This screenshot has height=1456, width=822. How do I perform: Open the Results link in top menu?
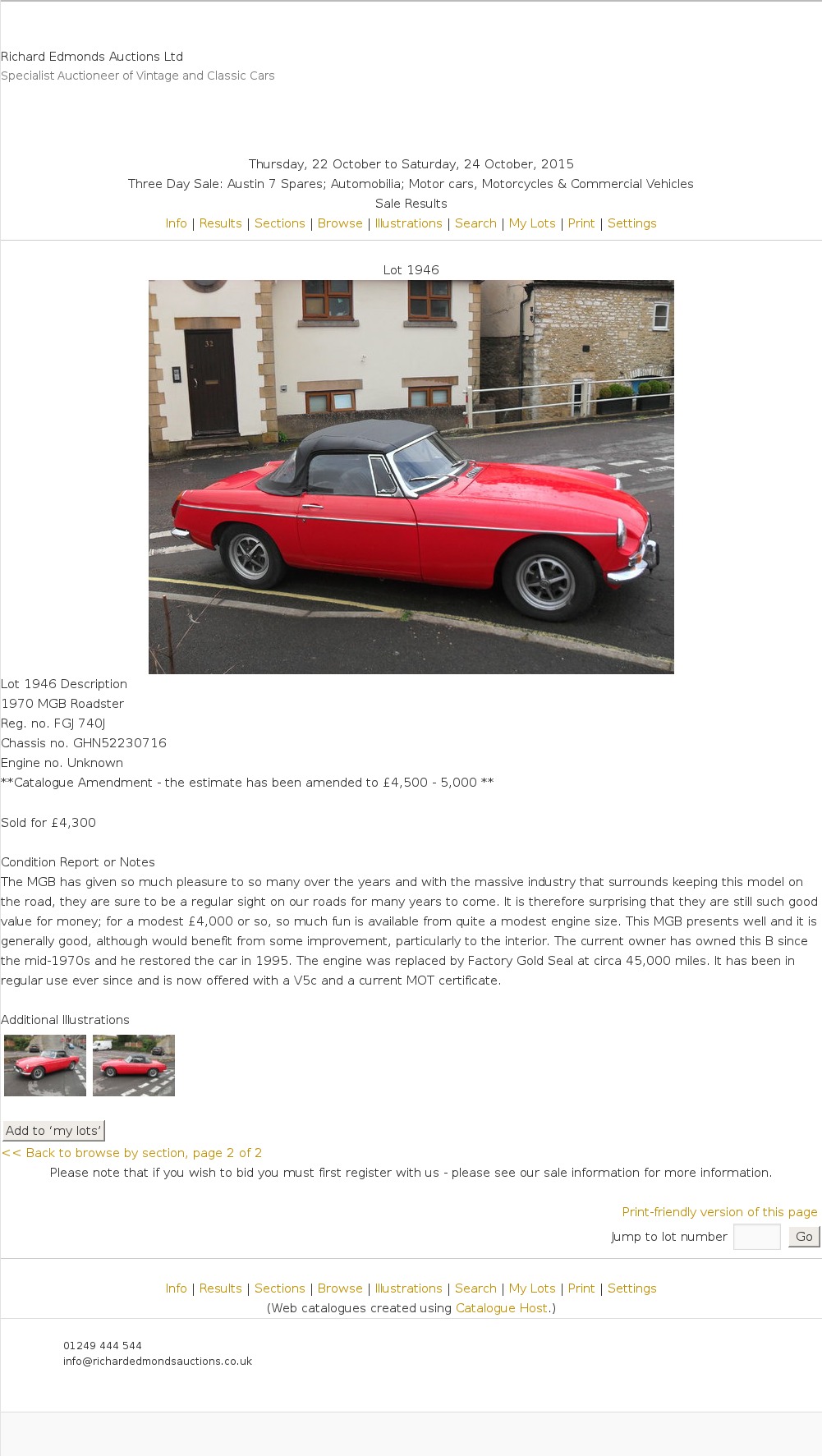[220, 223]
